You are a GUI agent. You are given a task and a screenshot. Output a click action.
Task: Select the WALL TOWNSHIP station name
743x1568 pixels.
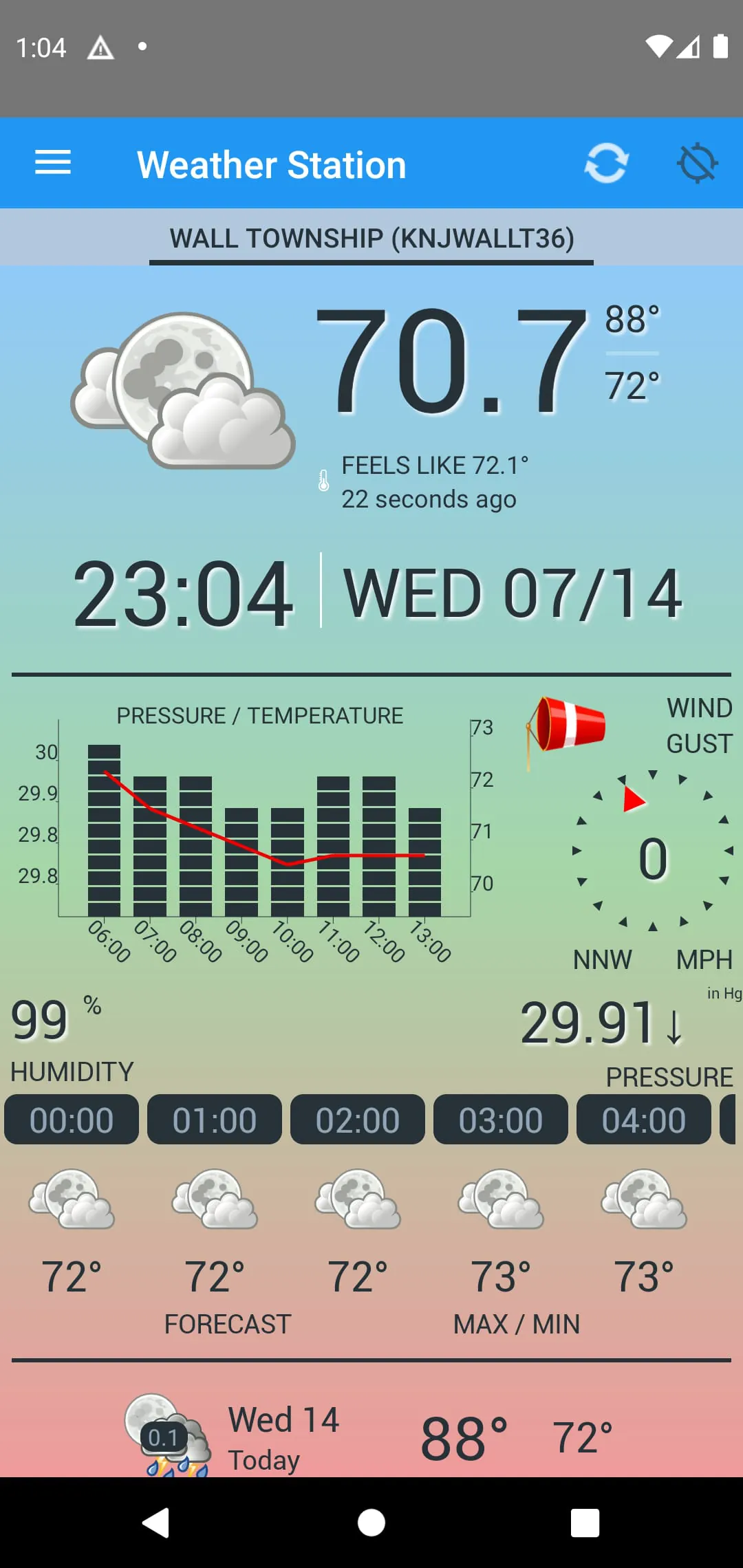[371, 239]
